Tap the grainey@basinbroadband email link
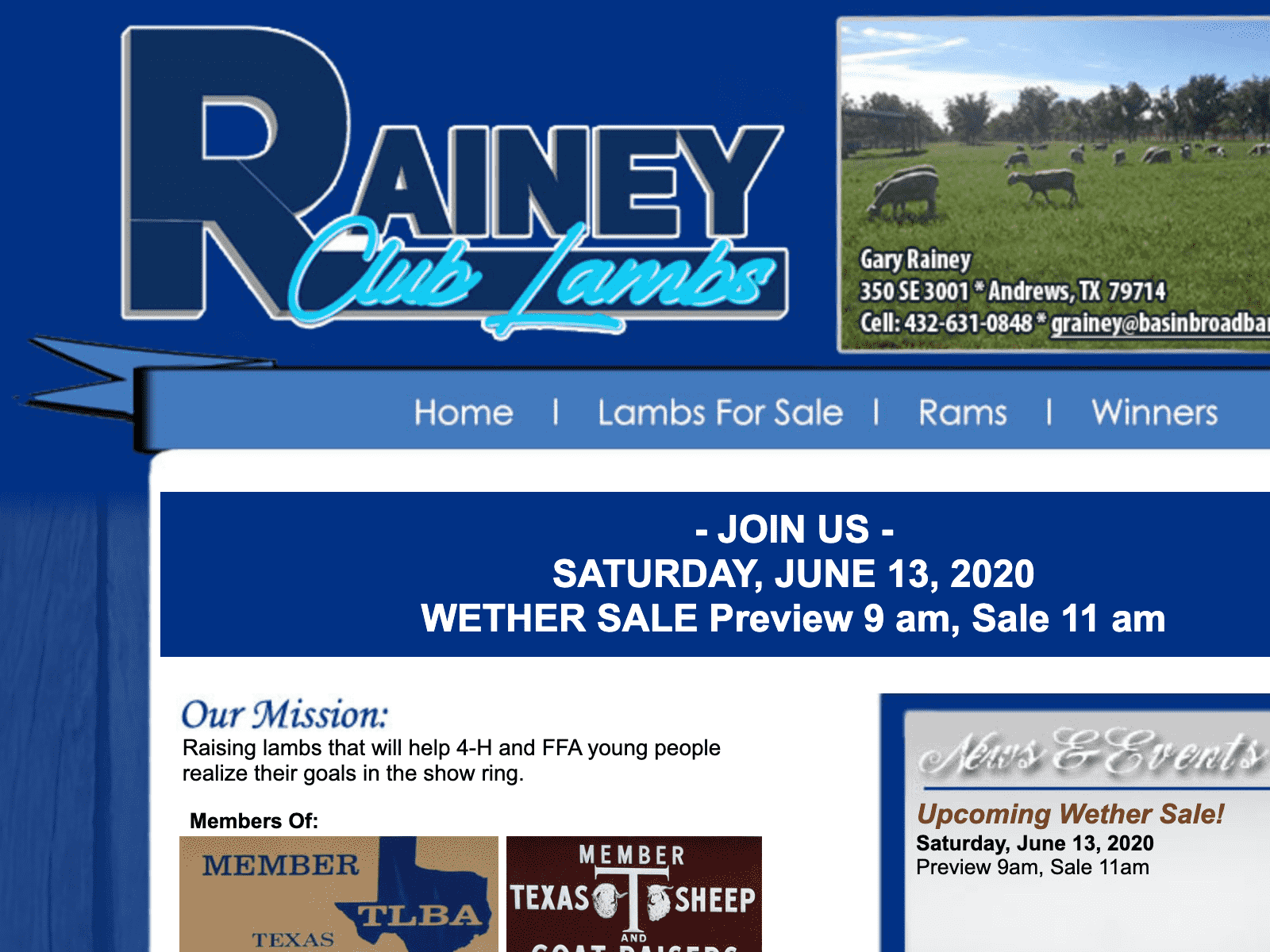This screenshot has width=1270, height=952. [1159, 324]
